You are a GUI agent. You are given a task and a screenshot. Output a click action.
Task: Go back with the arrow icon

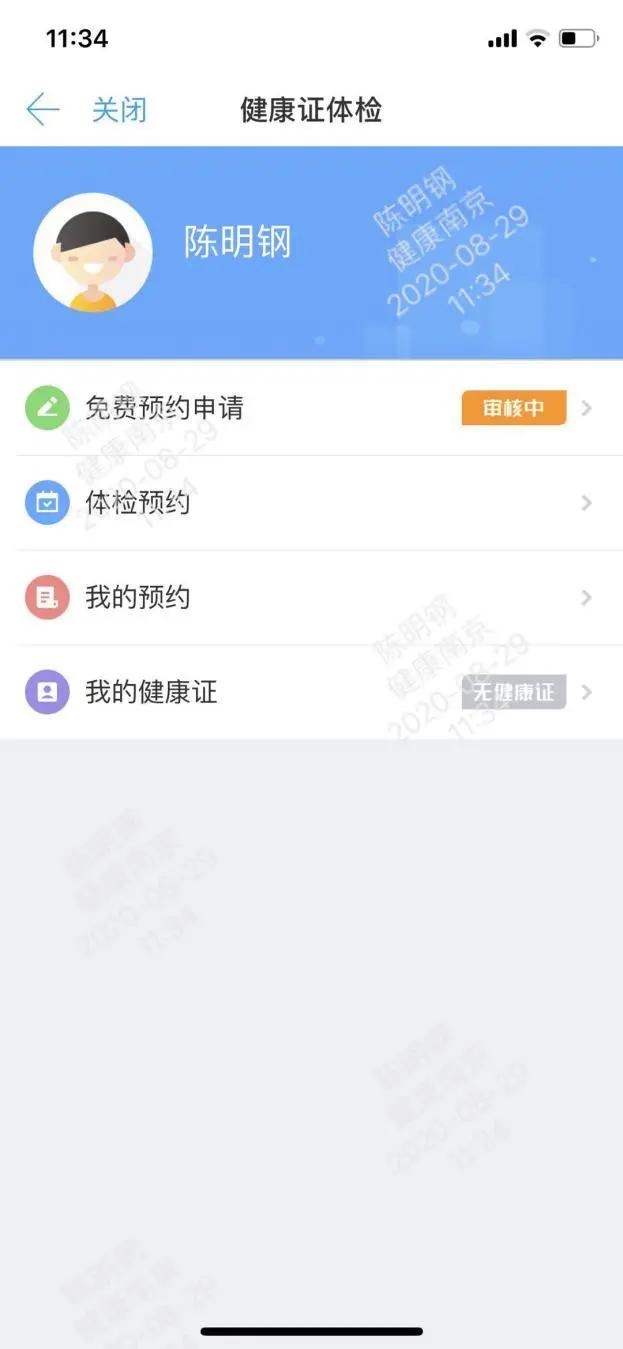pos(43,109)
